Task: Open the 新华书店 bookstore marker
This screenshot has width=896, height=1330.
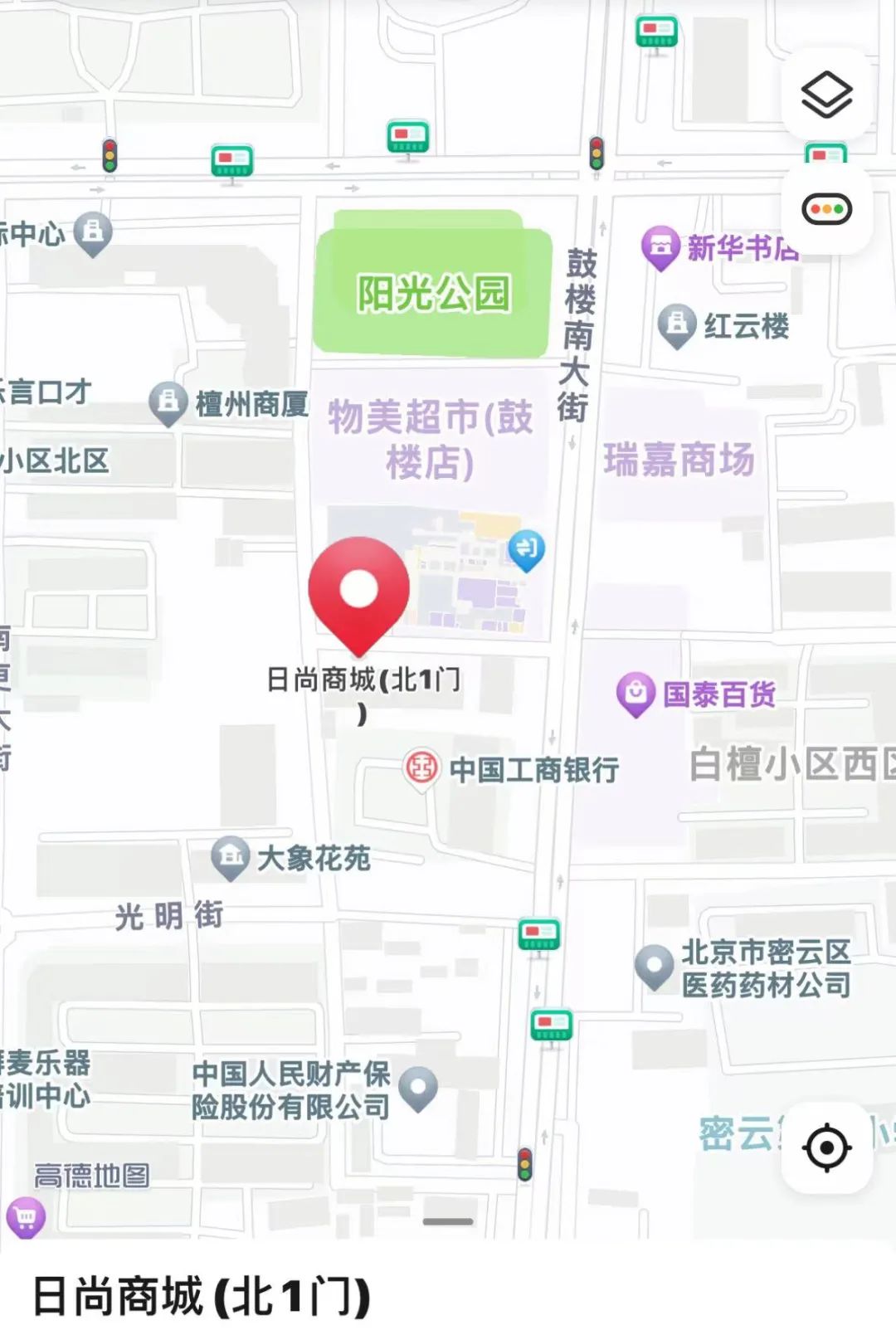Action: click(x=660, y=246)
